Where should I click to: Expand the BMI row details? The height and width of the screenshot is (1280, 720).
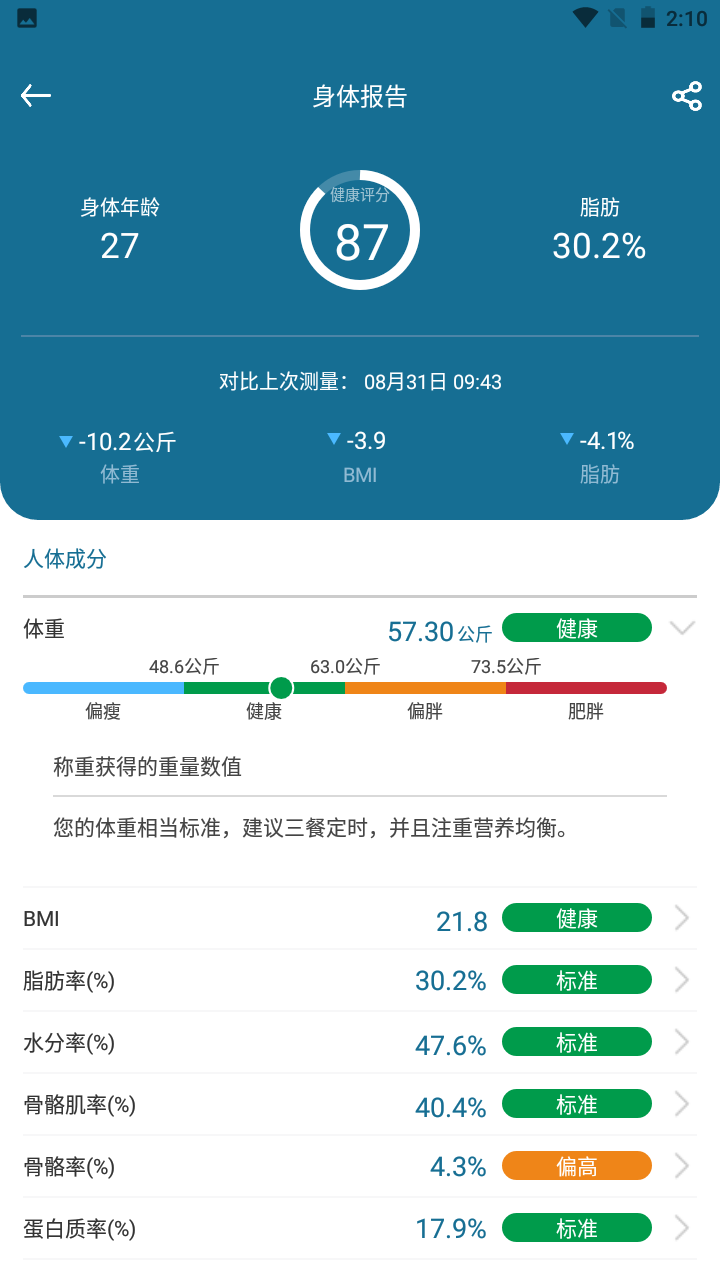click(x=681, y=918)
